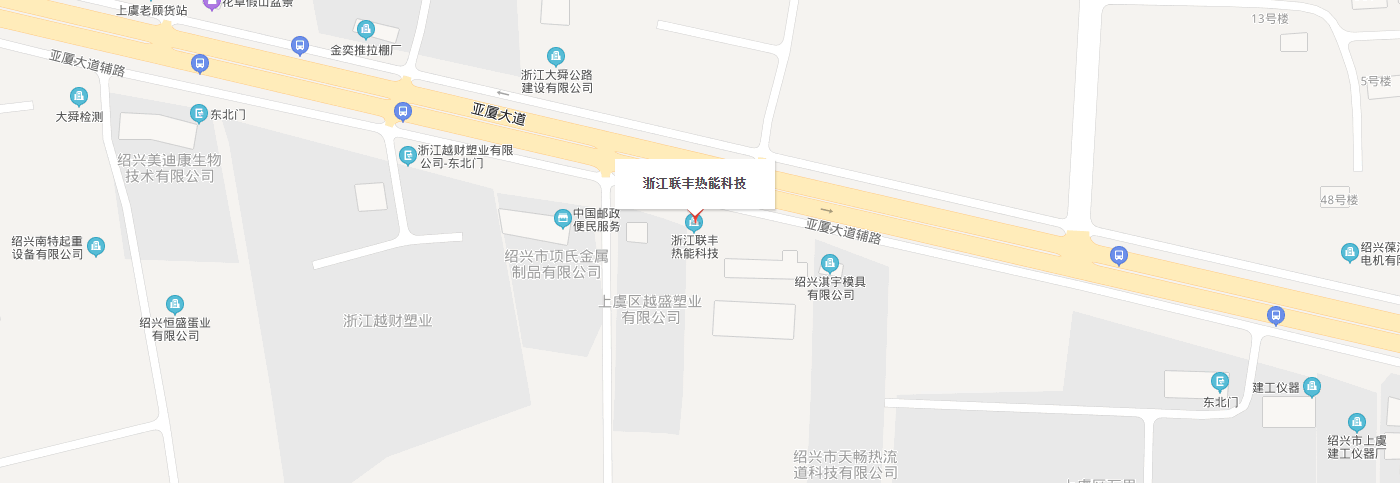Open the 绍兴淇宇模具有限公司 marker
1400x483 pixels.
[x=829, y=263]
